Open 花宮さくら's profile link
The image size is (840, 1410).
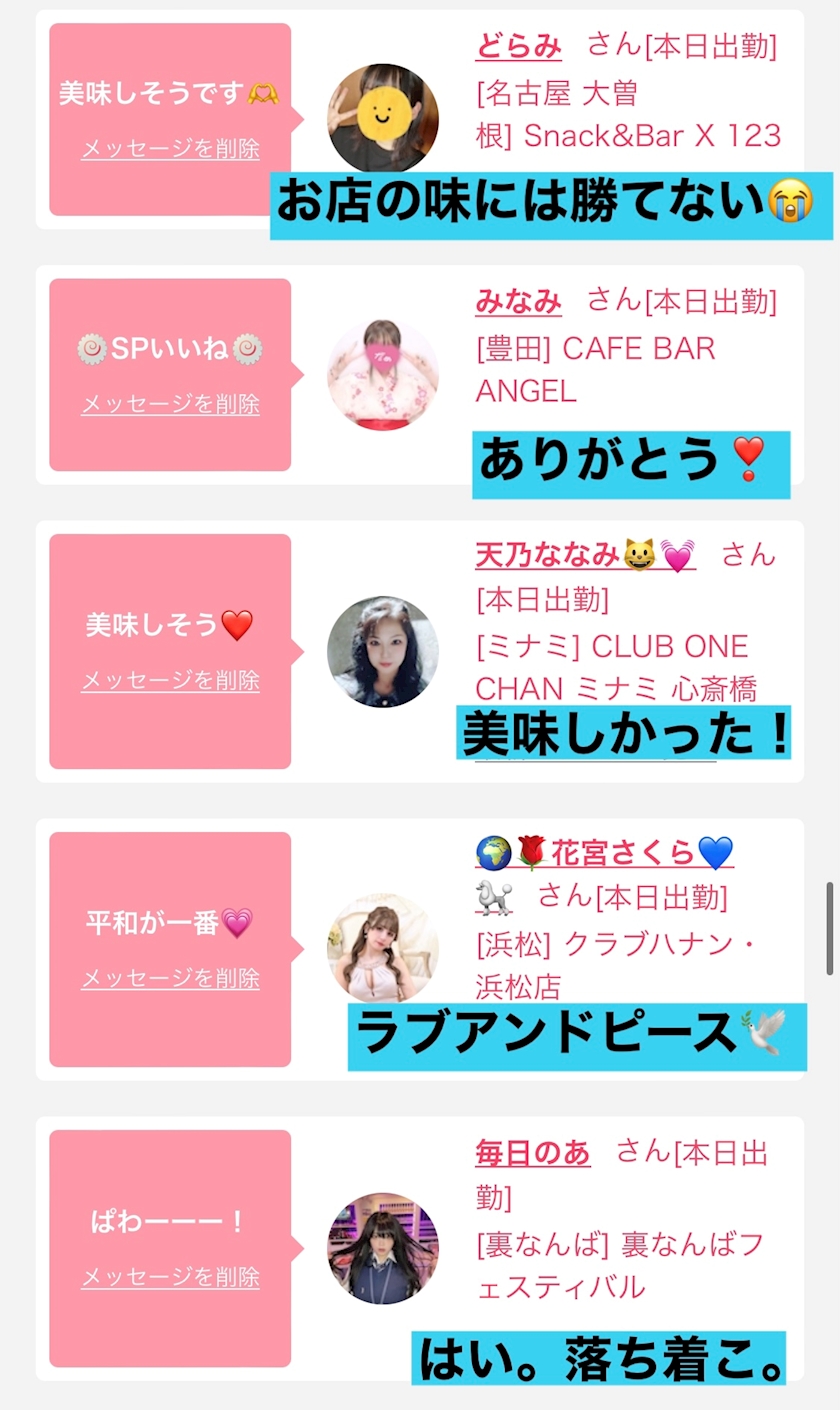(x=605, y=853)
